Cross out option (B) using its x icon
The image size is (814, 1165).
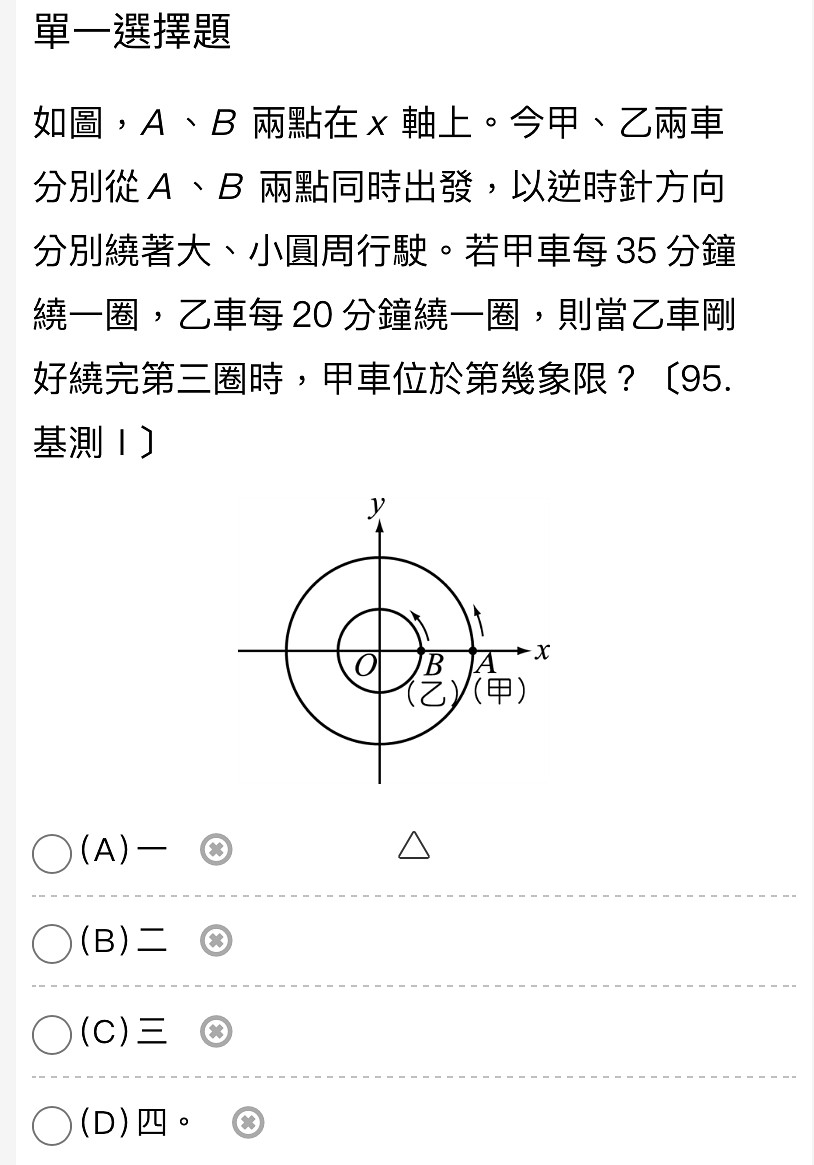pos(216,941)
